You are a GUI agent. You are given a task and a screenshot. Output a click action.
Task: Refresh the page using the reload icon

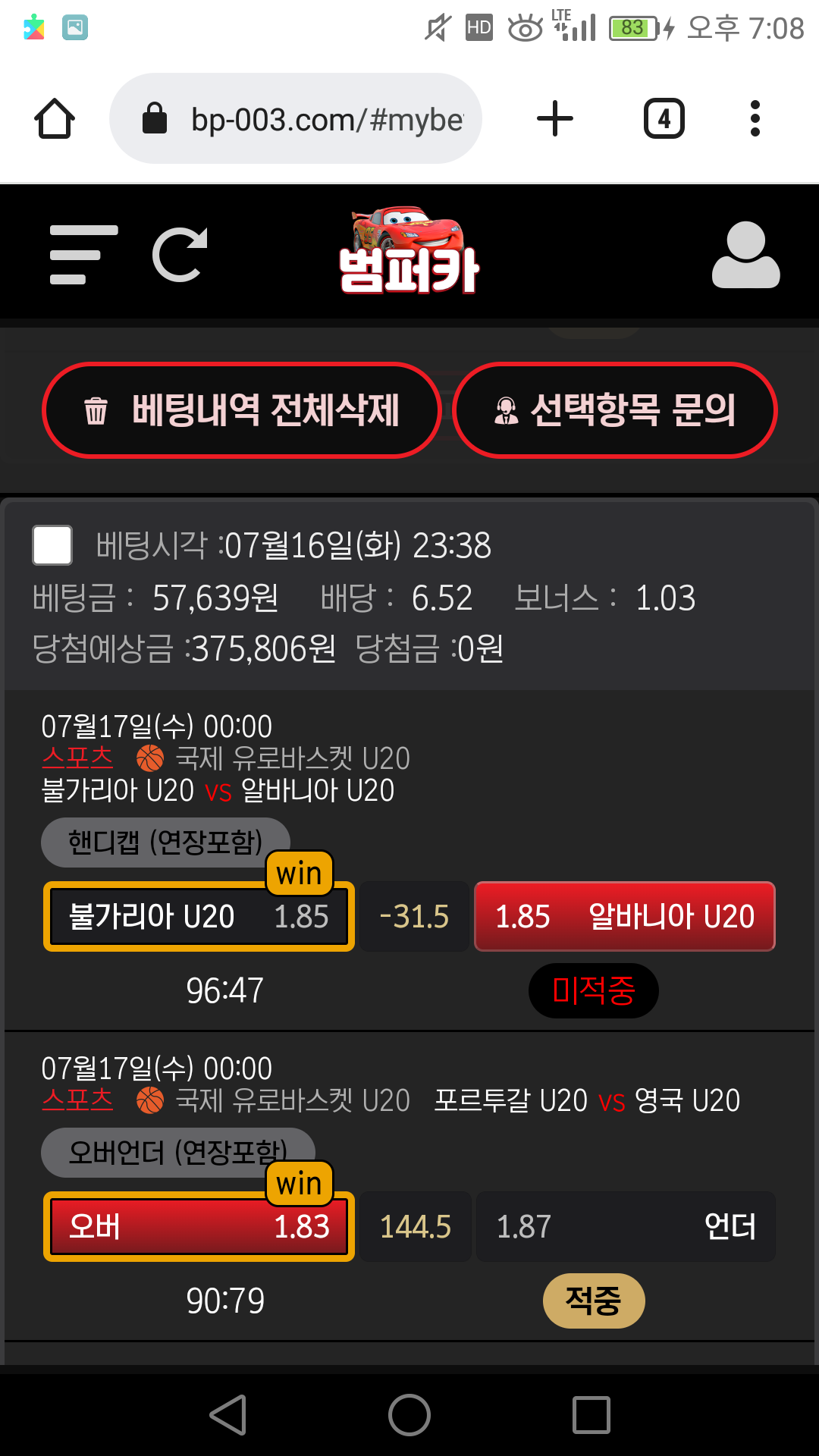[x=180, y=255]
